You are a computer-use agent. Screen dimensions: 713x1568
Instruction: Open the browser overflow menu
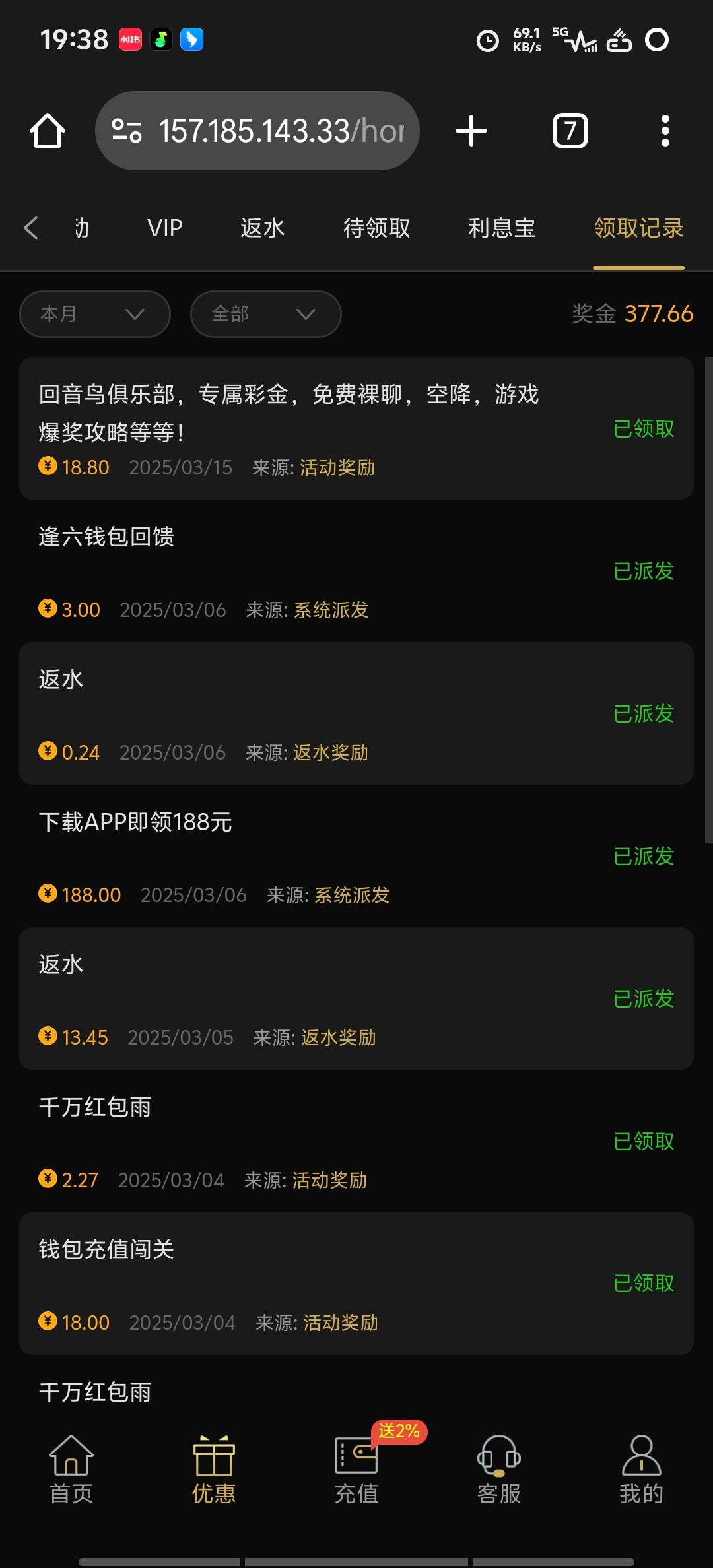pos(665,131)
